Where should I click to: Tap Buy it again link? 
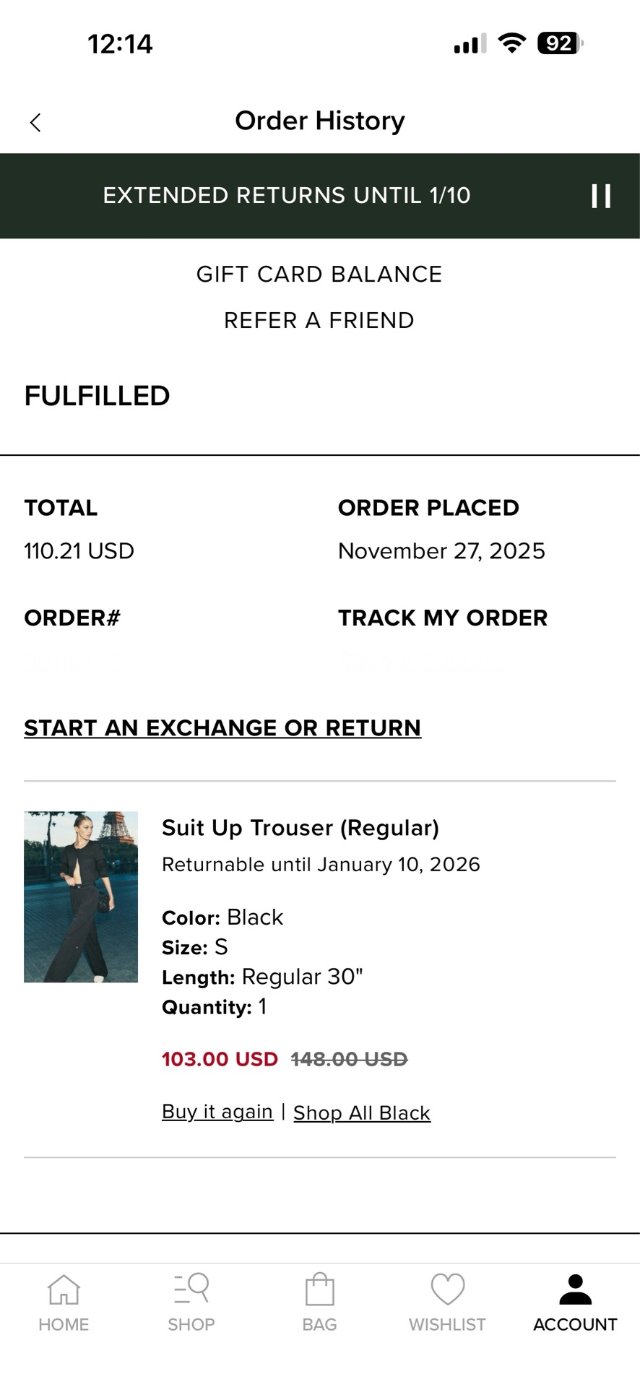tap(217, 1112)
